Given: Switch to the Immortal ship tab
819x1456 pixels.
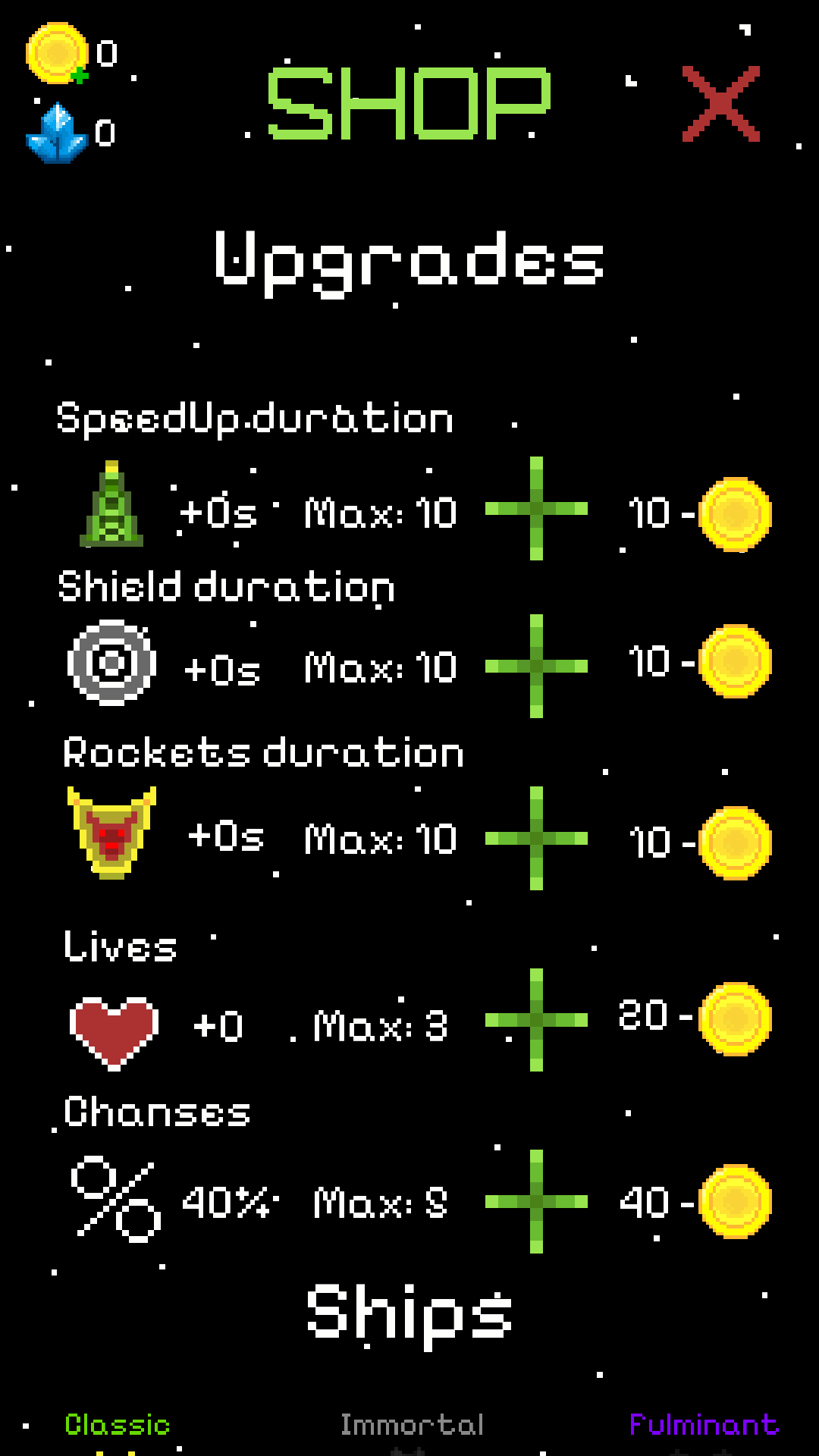Looking at the screenshot, I should pos(413,1421).
